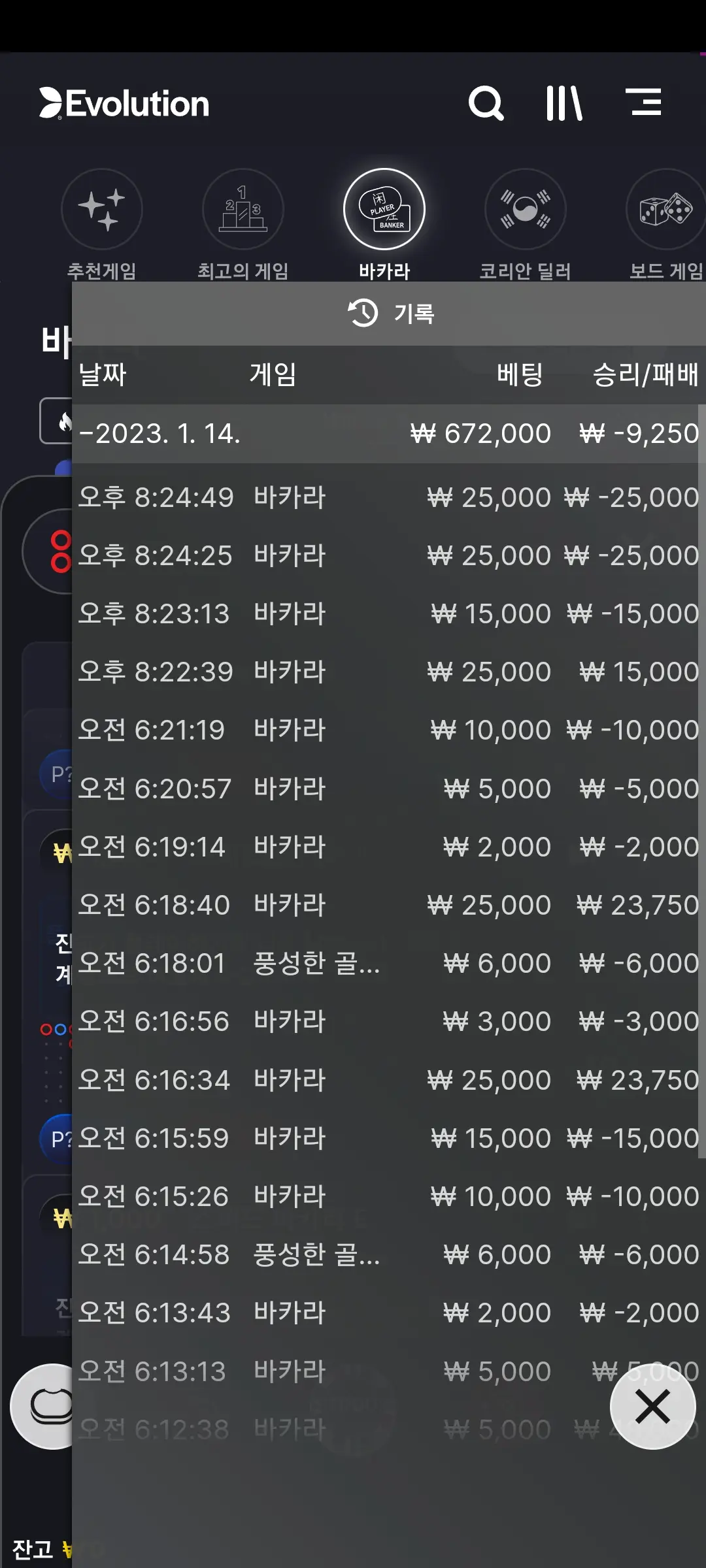Open the 오전 6:18:01 풍성한 골 record
This screenshot has height=1568, width=706.
click(388, 964)
